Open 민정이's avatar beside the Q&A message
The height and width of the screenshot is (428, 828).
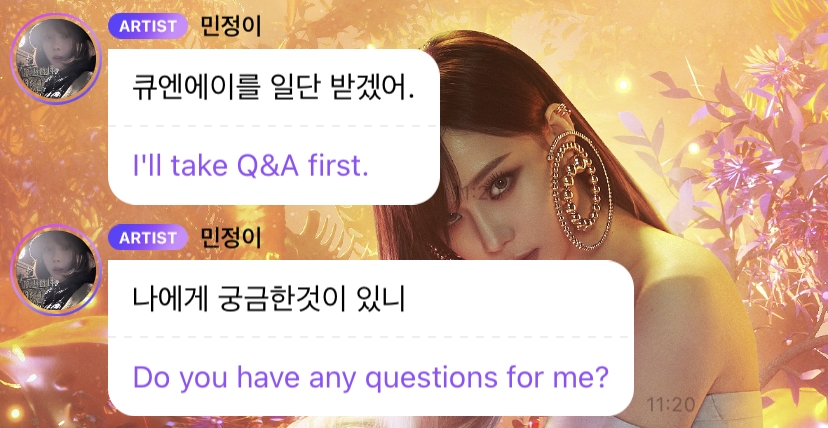(55, 58)
